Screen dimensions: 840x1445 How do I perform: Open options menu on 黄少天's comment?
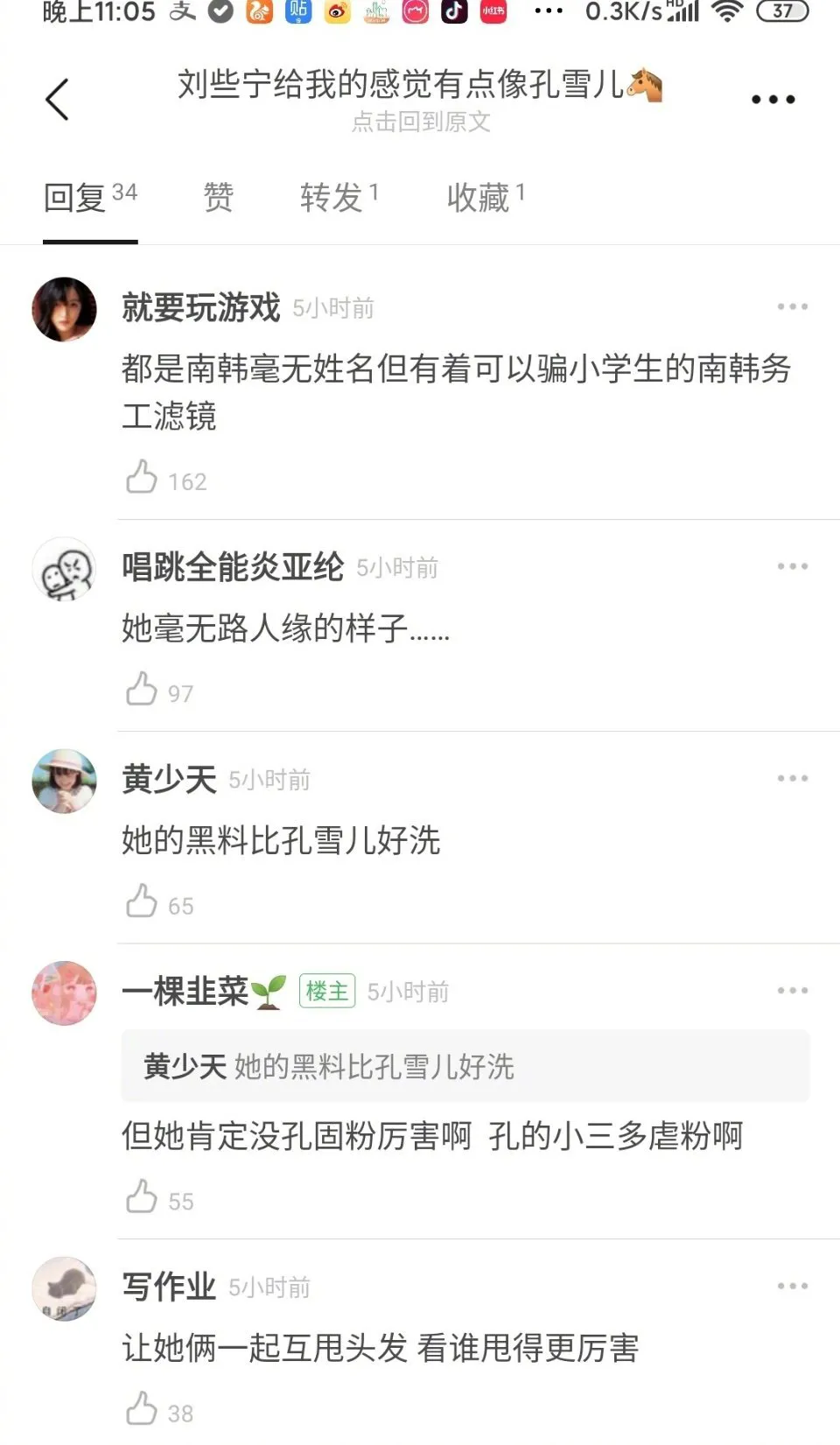[x=792, y=777]
